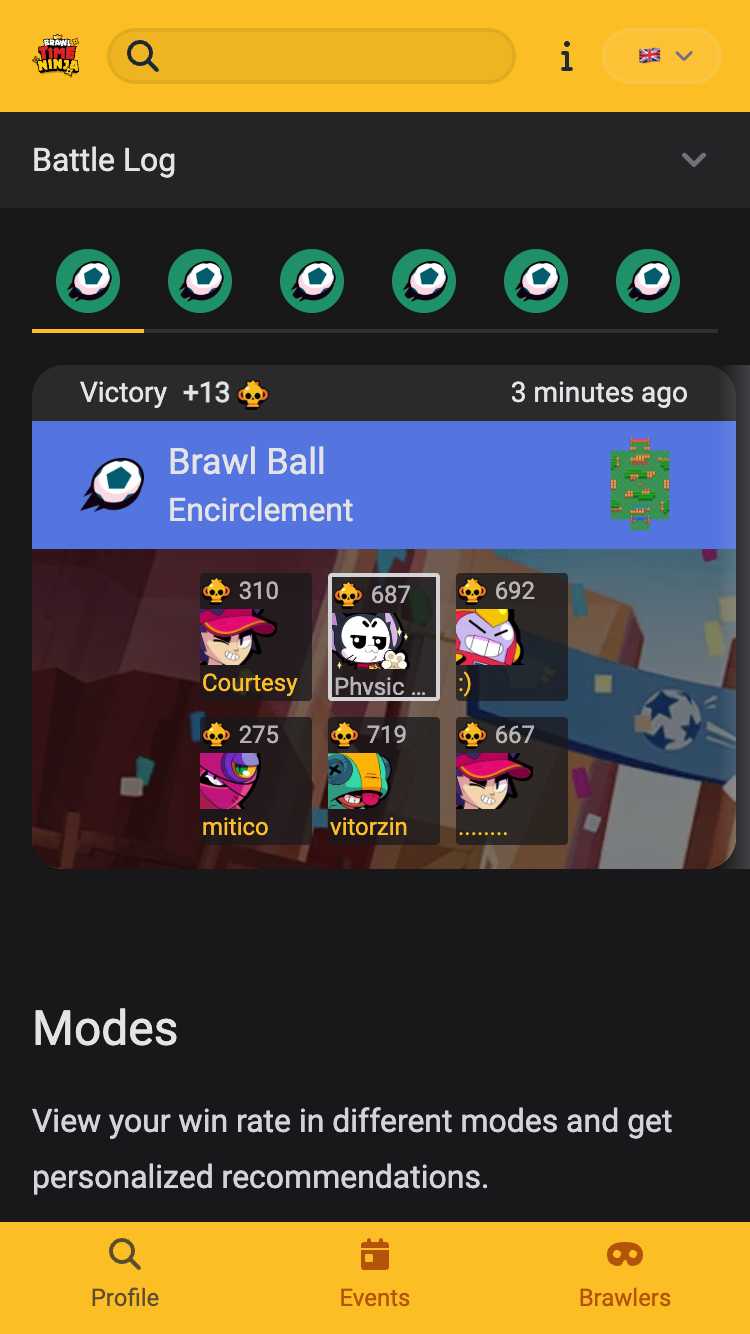Open vitorzin's player card
Image resolution: width=750 pixels, height=1334 pixels.
tap(383, 781)
